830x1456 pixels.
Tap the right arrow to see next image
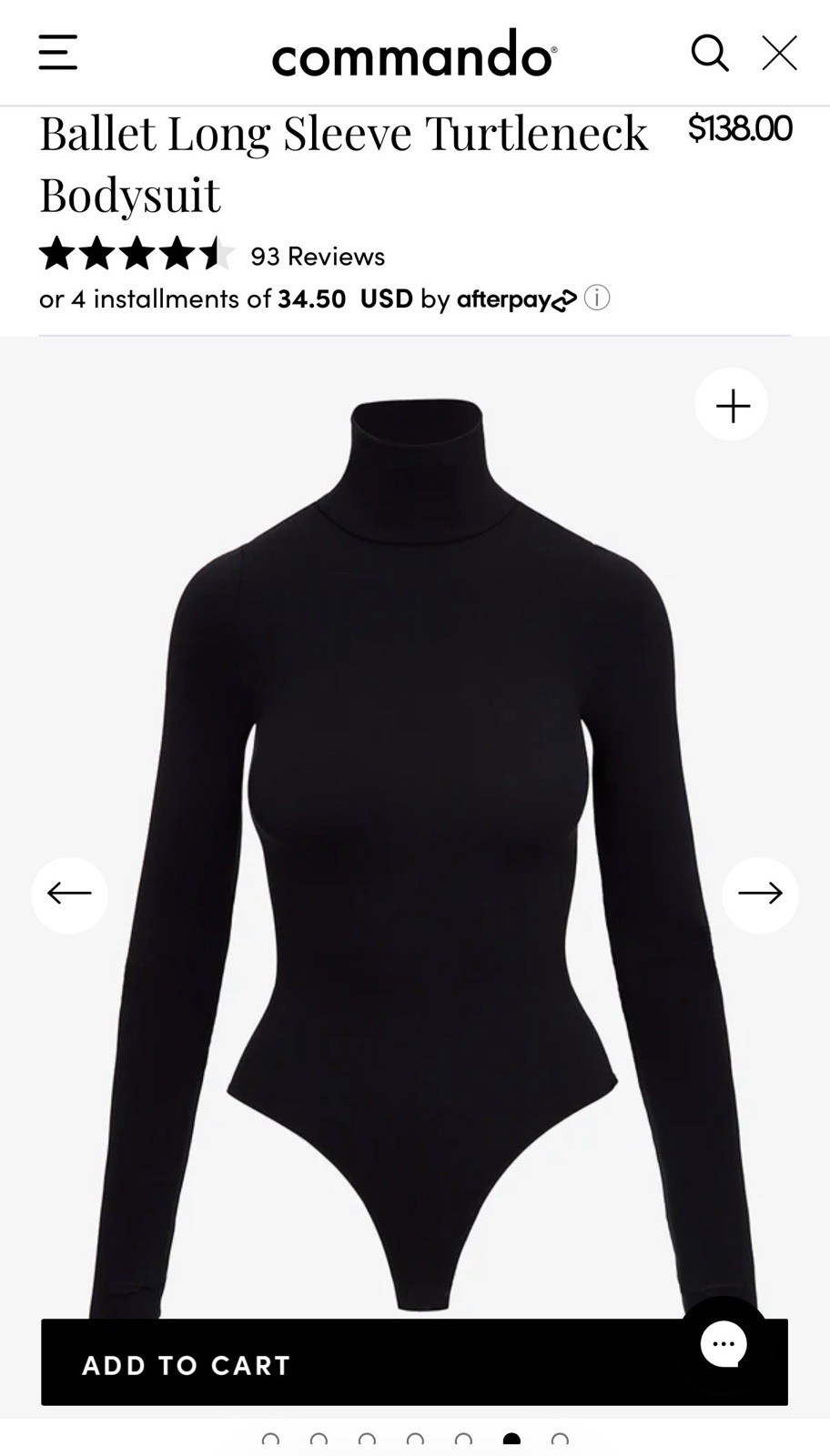pyautogui.click(x=761, y=895)
